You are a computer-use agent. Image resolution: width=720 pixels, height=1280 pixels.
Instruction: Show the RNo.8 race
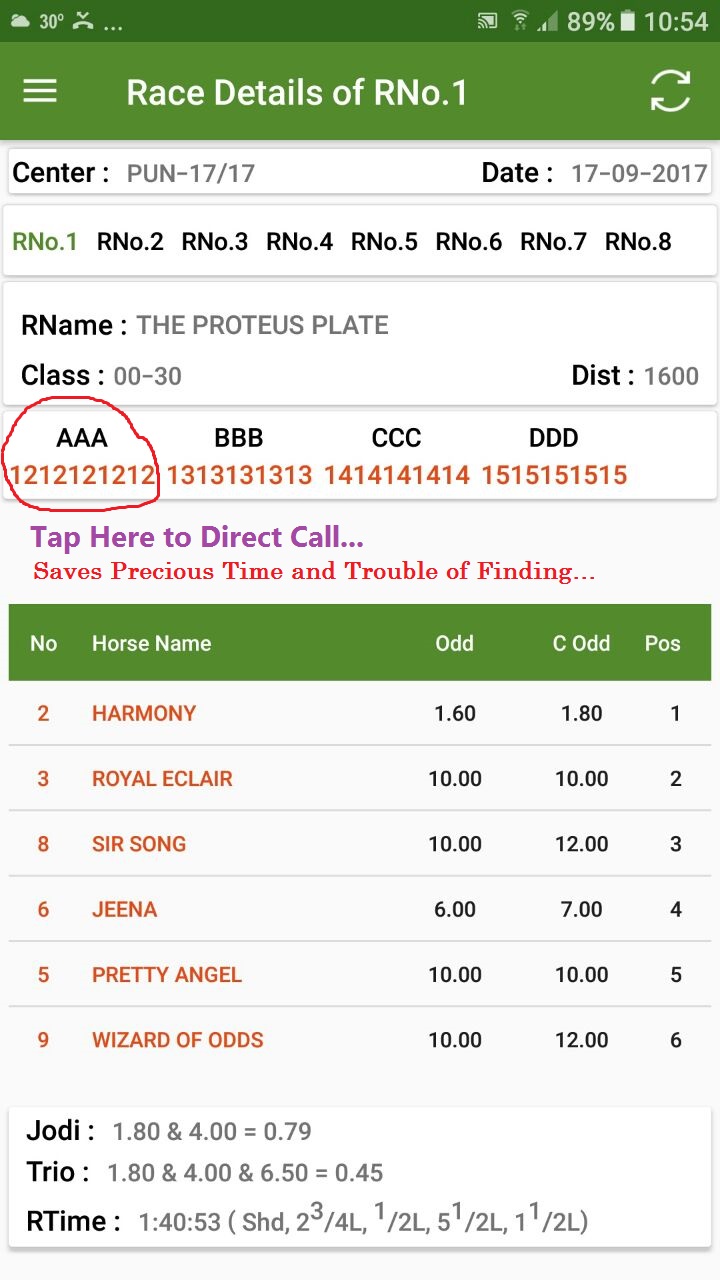(x=638, y=241)
